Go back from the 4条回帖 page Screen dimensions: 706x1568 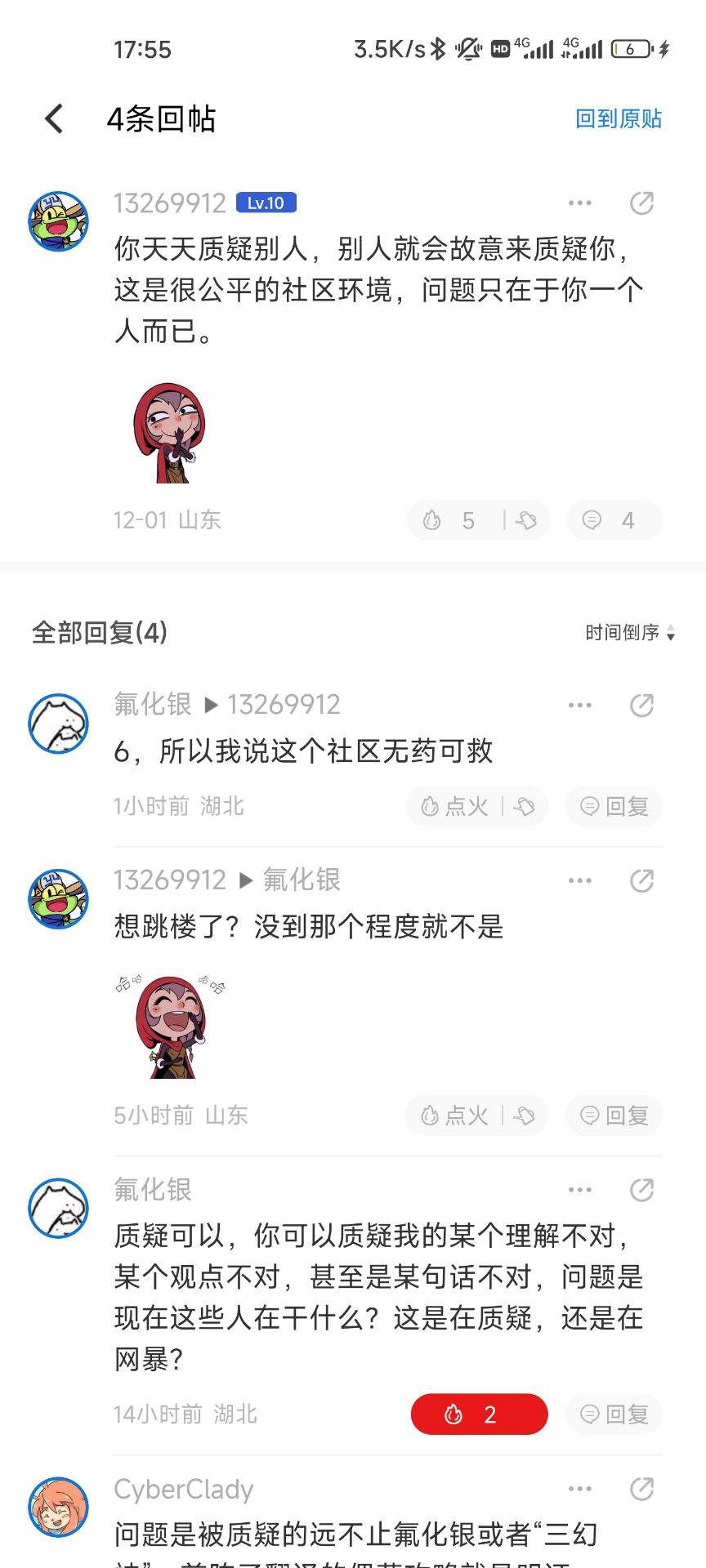[x=54, y=119]
